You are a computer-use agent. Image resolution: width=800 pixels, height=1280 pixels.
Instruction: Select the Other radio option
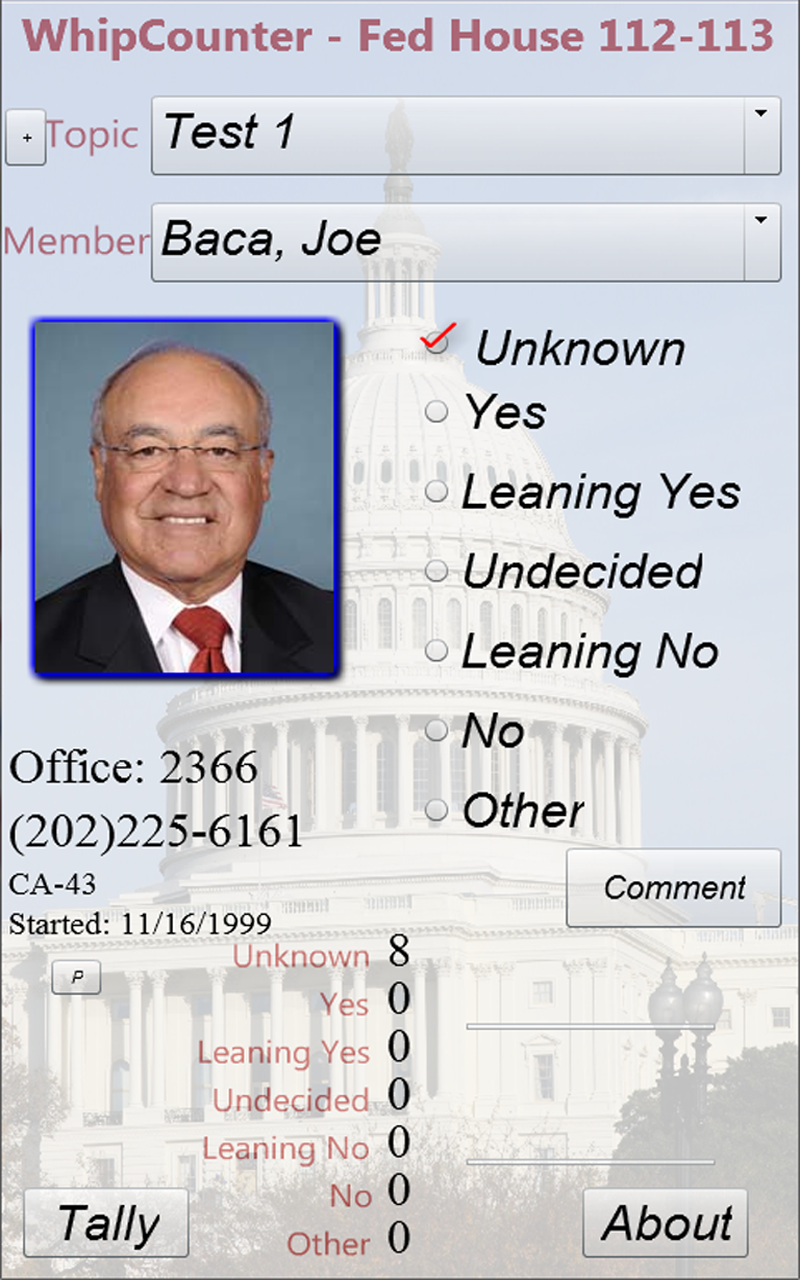coord(437,810)
